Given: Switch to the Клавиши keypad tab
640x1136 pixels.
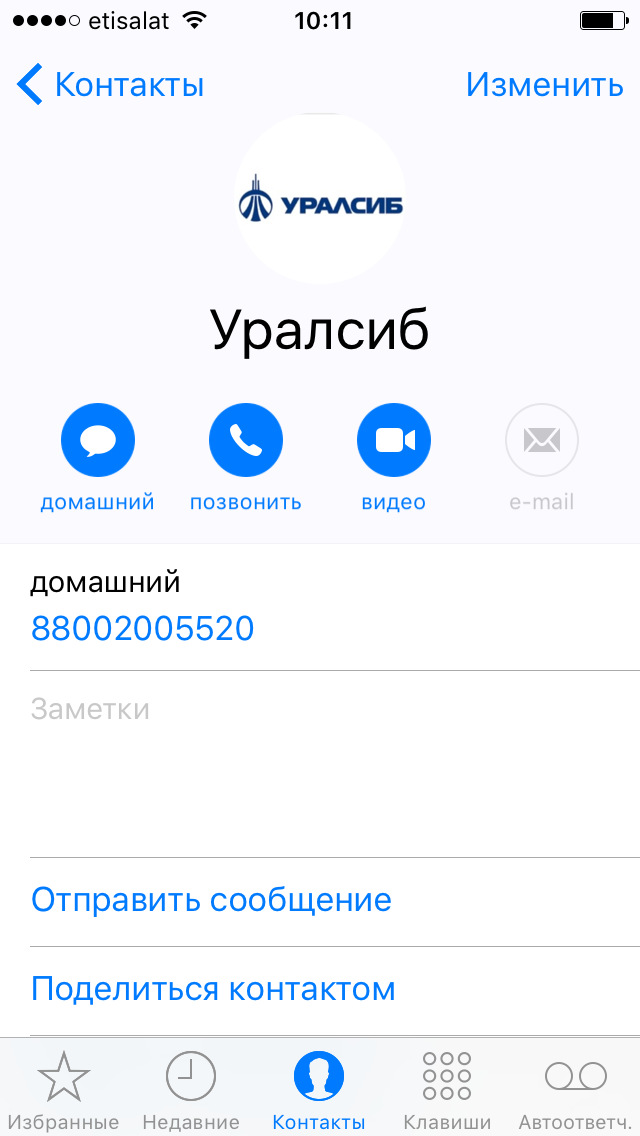Looking at the screenshot, I should [x=447, y=1088].
